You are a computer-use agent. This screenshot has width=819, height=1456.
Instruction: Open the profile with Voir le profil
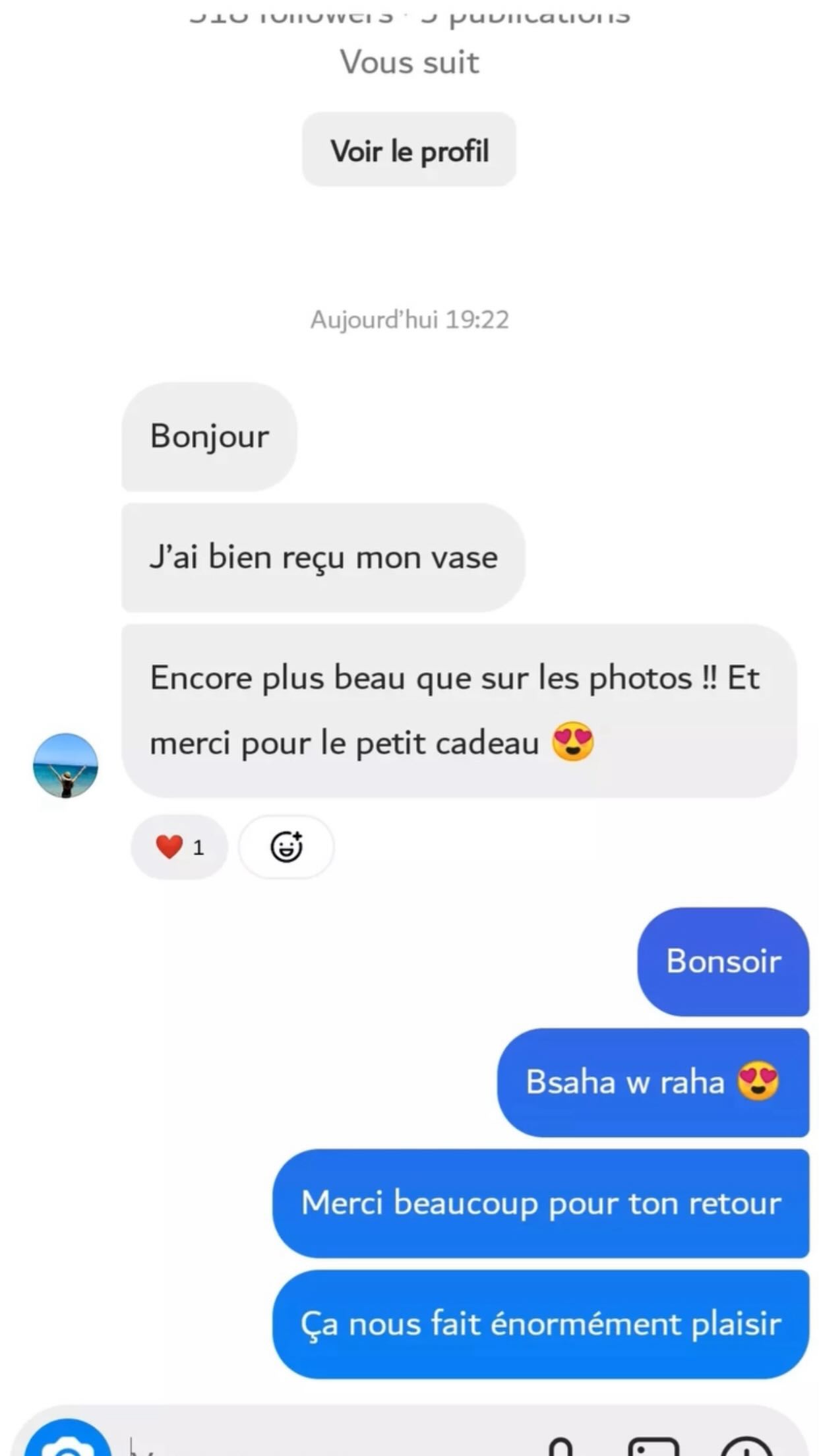[409, 150]
